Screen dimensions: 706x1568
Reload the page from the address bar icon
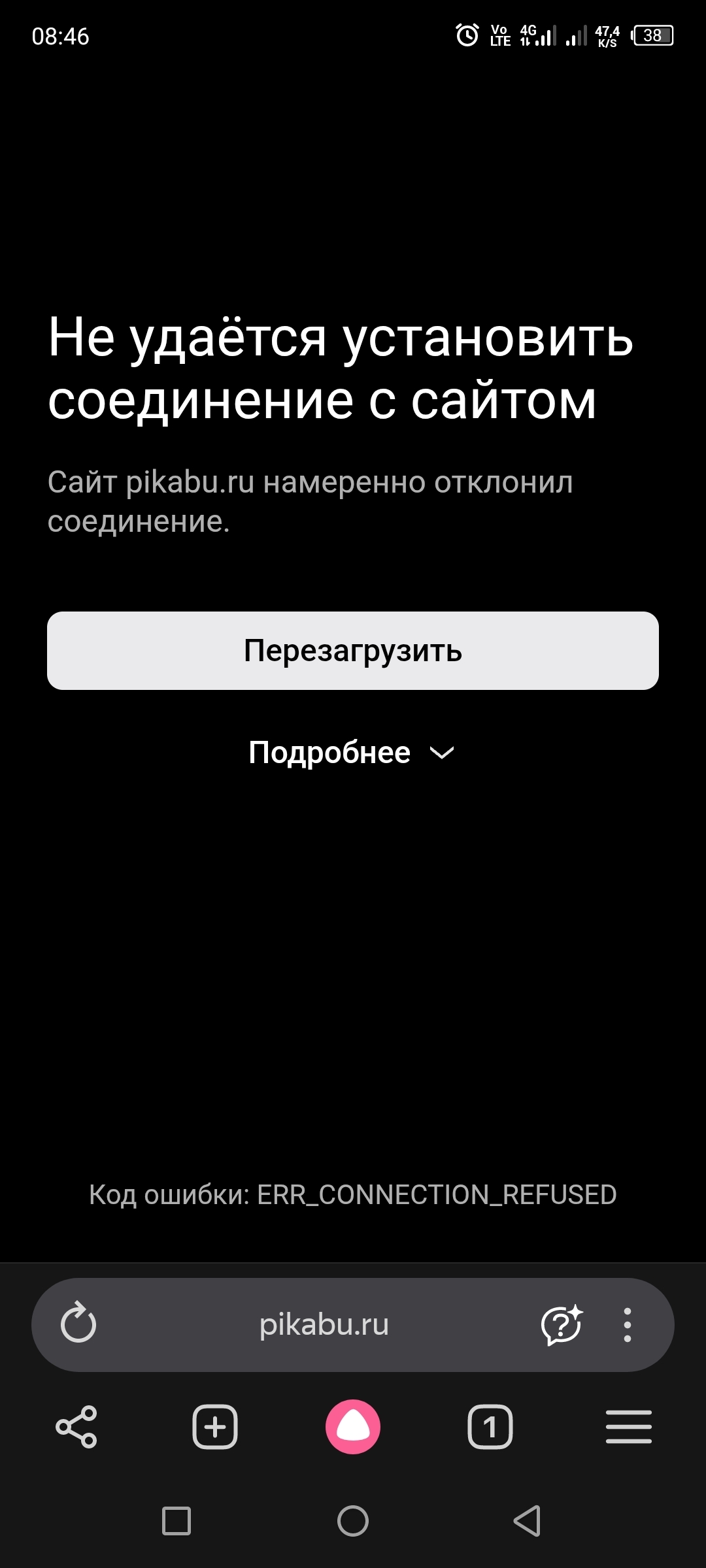coord(78,1325)
